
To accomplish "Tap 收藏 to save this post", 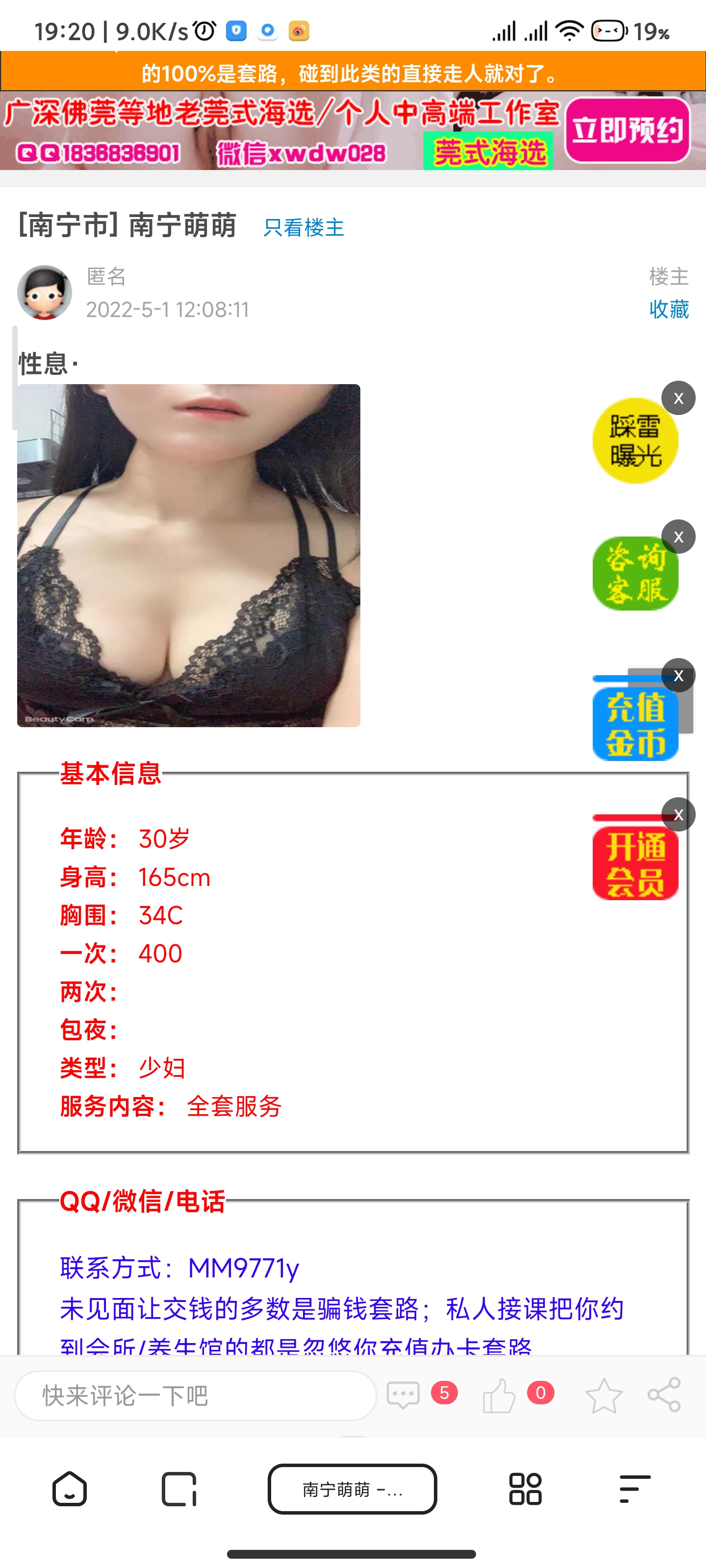I will [668, 309].
